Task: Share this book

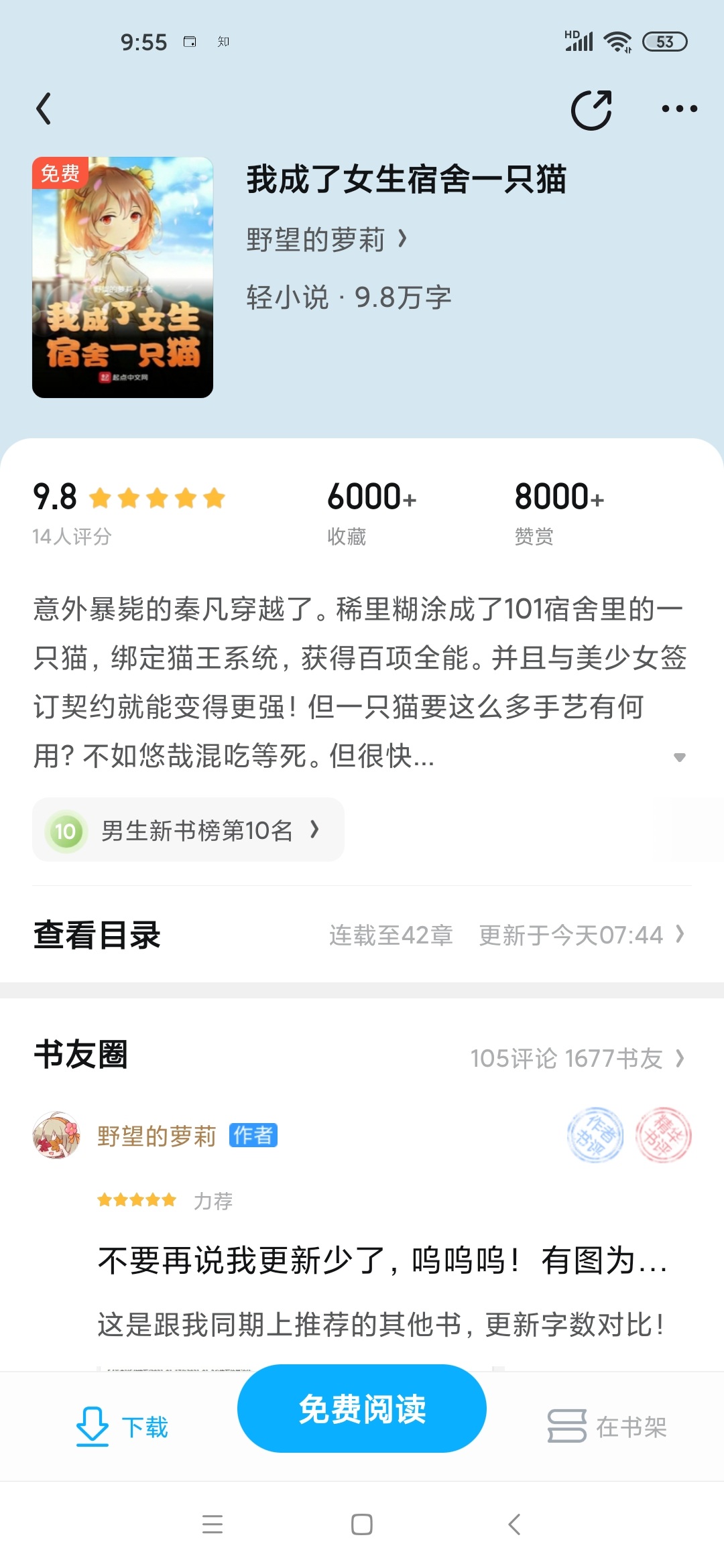Action: (x=591, y=109)
